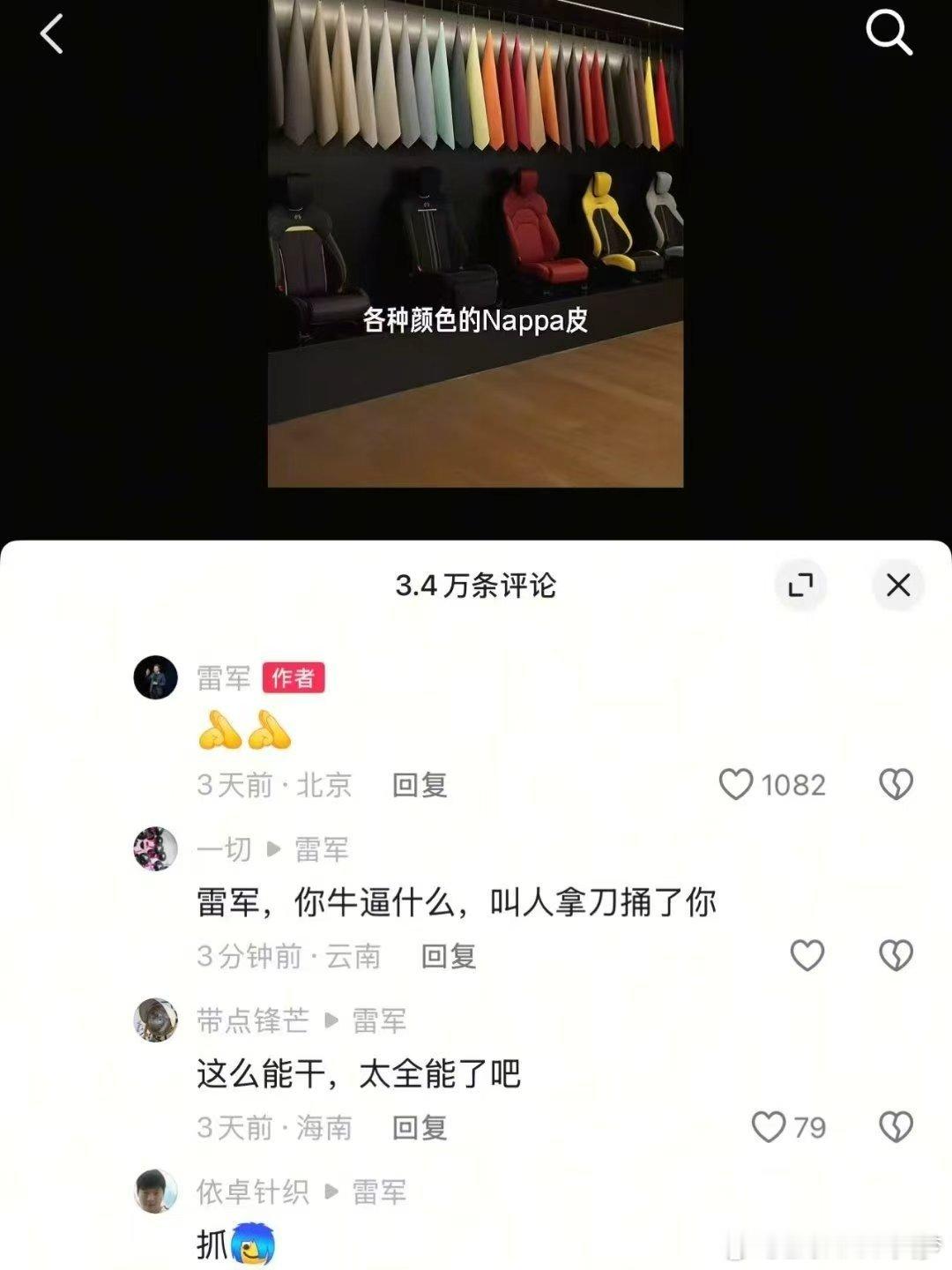This screenshot has width=952, height=1270.
Task: Like 一切's comment
Action: (x=807, y=956)
